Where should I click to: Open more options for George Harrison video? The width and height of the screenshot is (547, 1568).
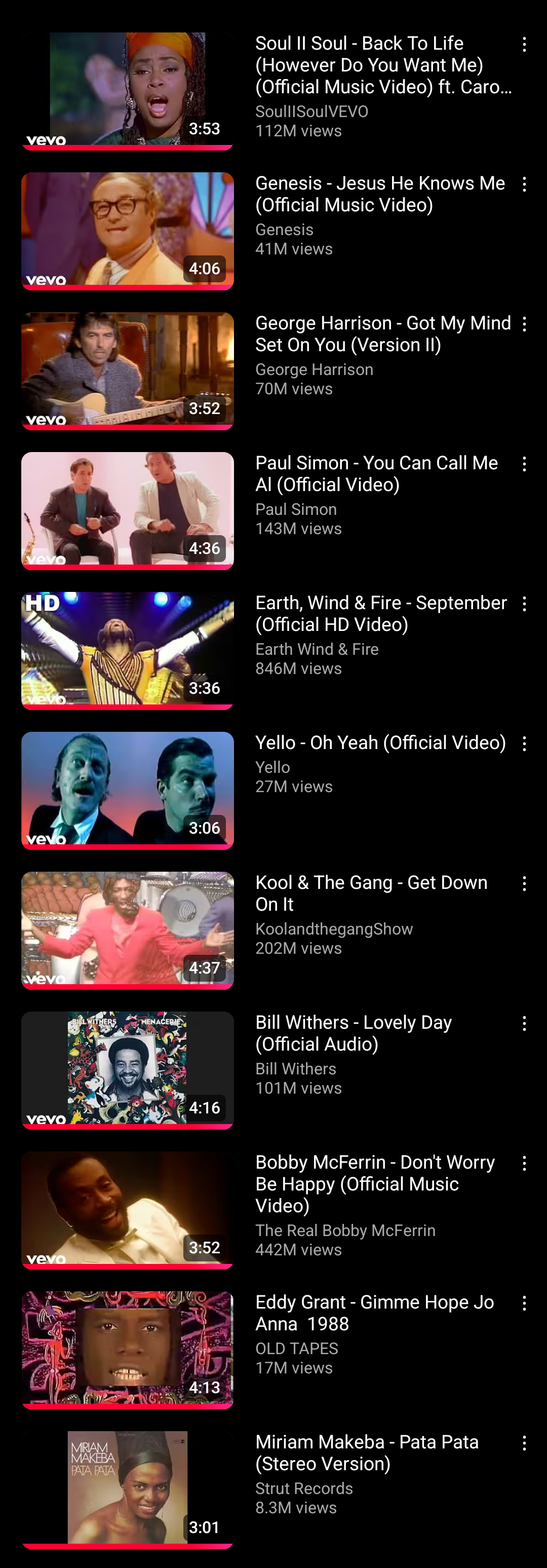[524, 324]
